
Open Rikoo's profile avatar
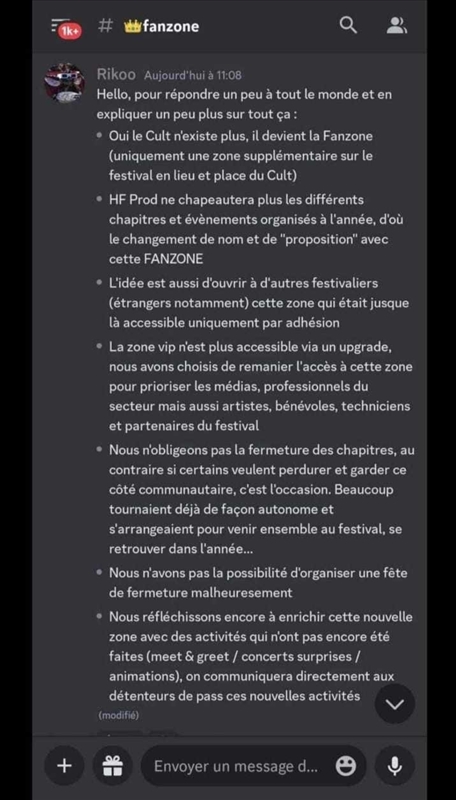pos(64,83)
